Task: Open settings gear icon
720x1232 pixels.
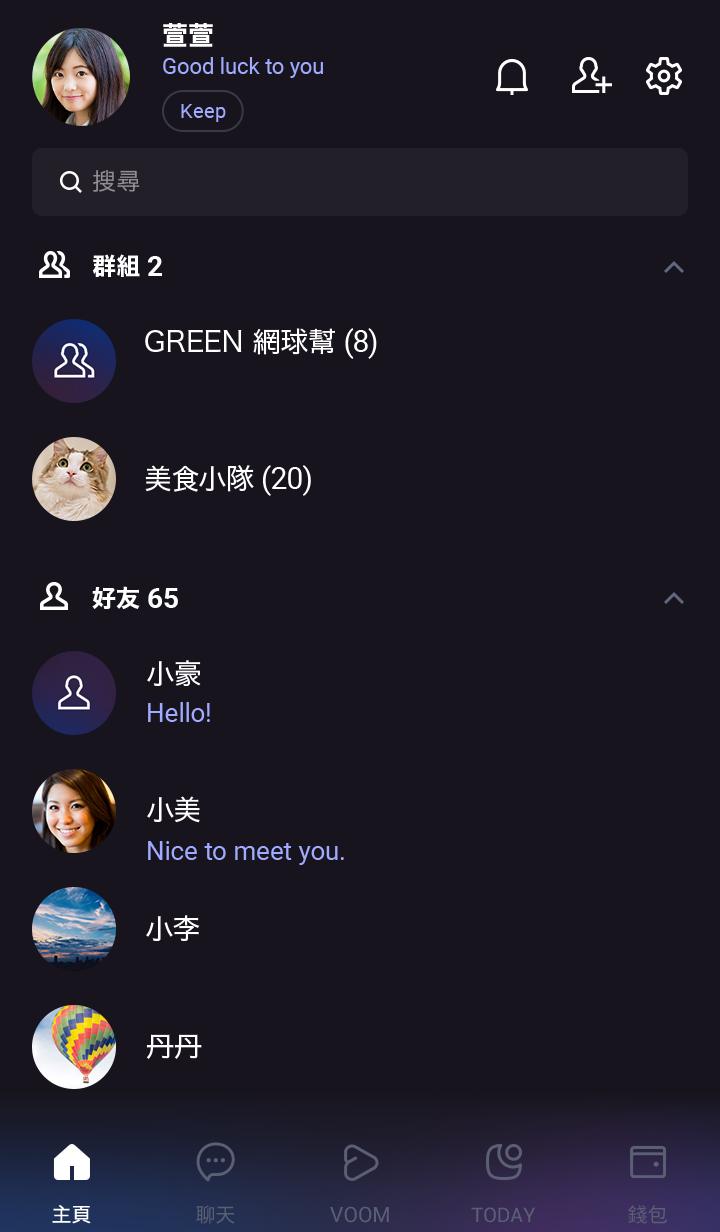Action: pos(664,76)
